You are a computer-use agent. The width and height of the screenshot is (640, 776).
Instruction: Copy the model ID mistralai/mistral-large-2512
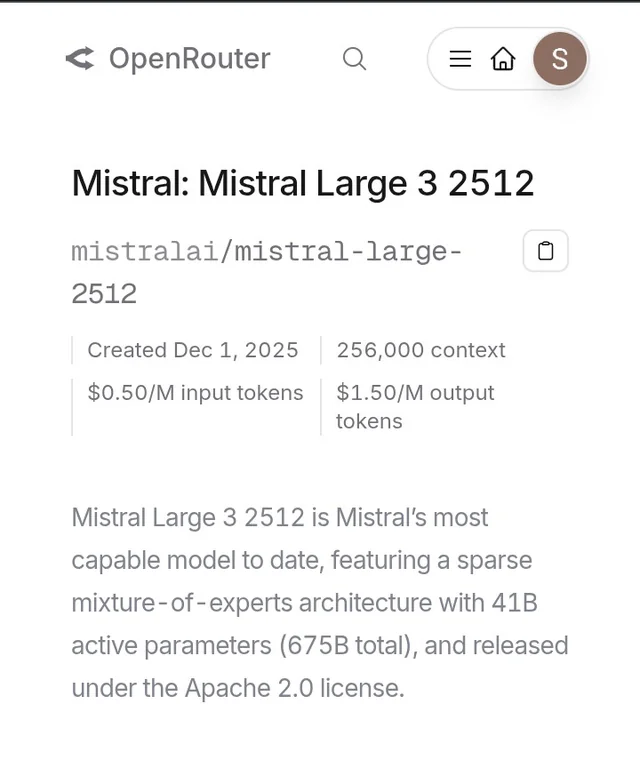[x=545, y=251]
